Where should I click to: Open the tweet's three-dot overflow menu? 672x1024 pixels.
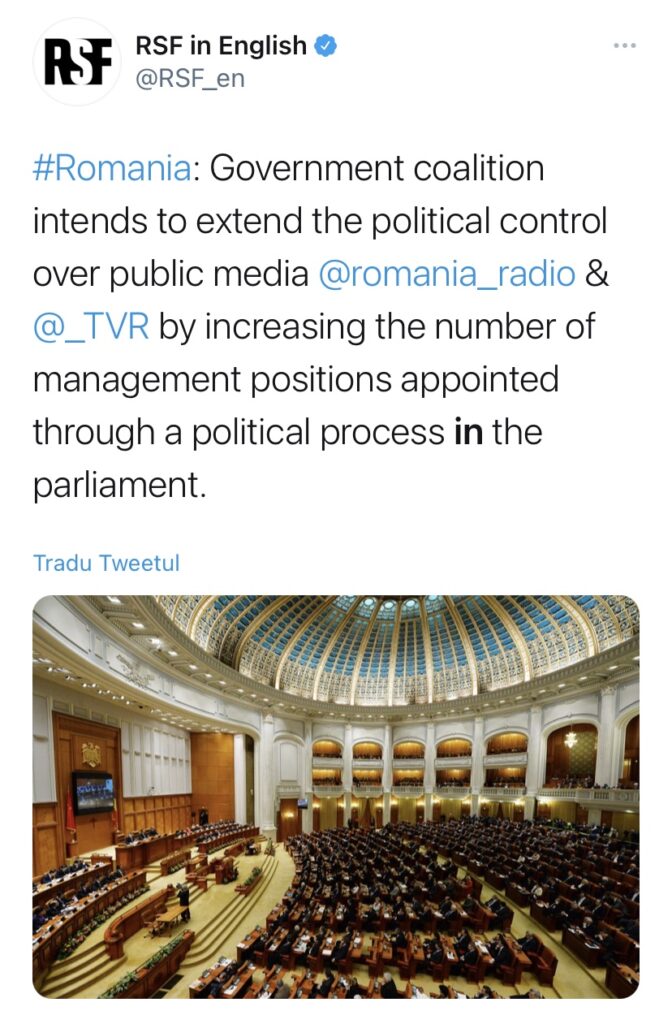point(625,46)
